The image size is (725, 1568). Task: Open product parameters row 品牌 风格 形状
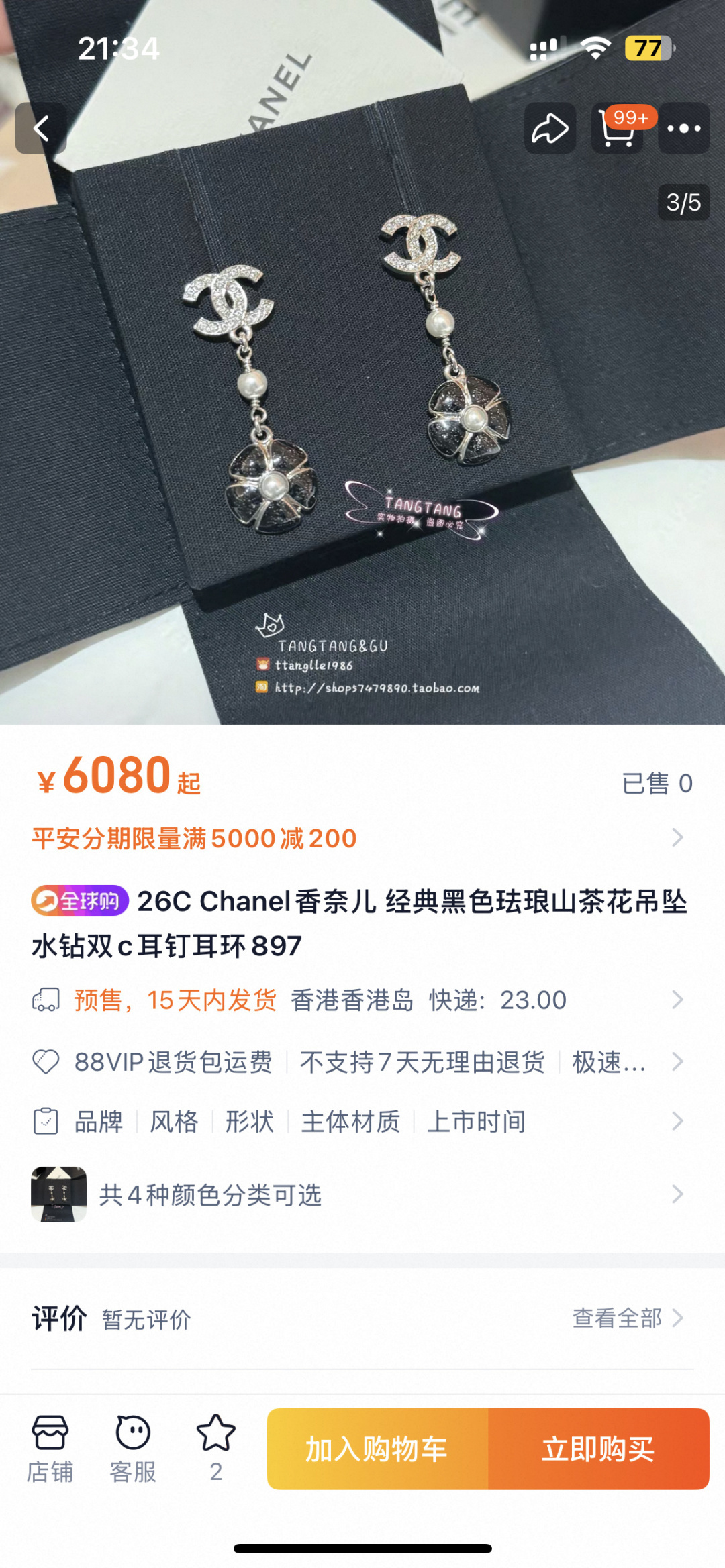362,1121
